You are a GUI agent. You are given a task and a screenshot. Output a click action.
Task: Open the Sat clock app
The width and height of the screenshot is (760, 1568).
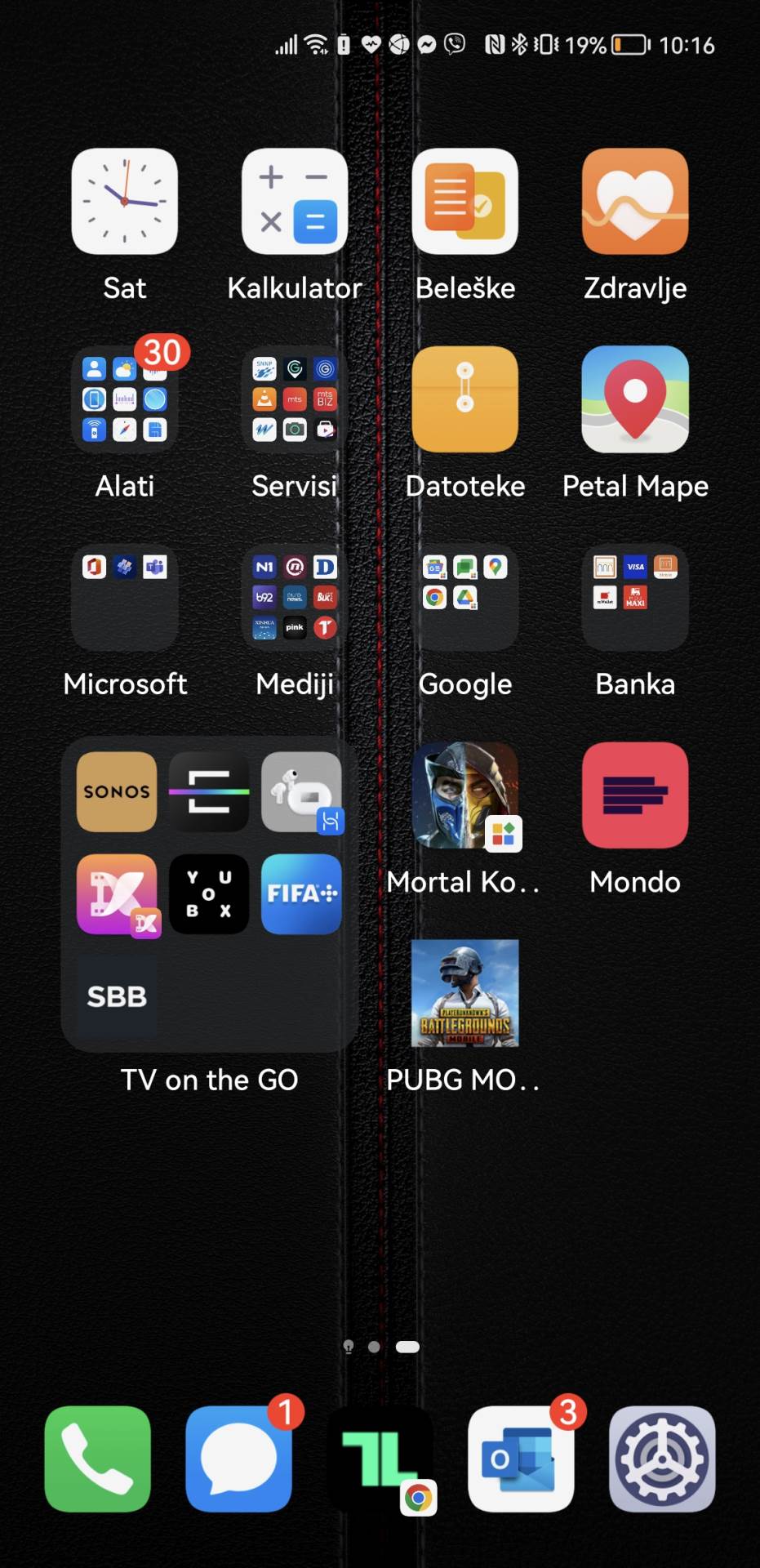click(124, 202)
